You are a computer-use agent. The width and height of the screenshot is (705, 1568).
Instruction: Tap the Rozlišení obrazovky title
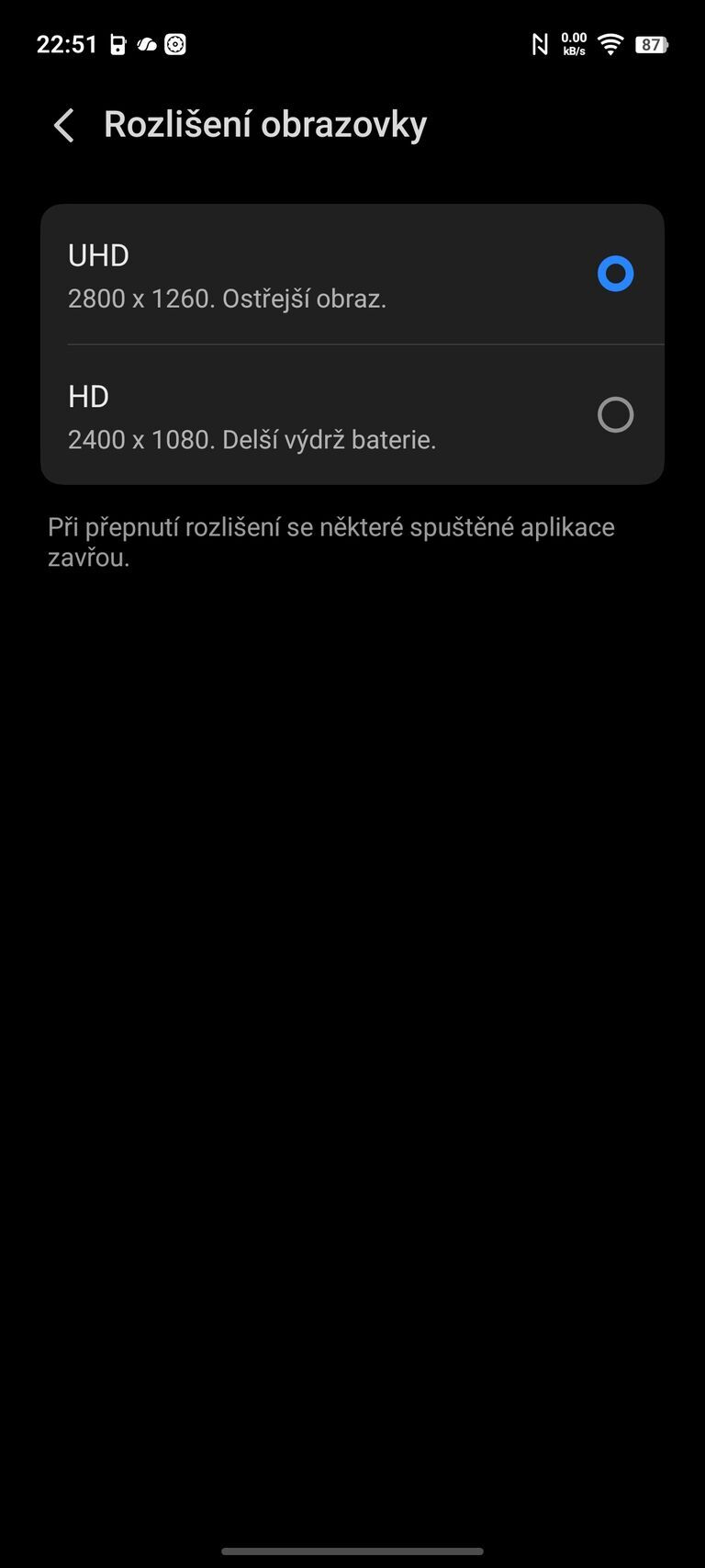(264, 124)
